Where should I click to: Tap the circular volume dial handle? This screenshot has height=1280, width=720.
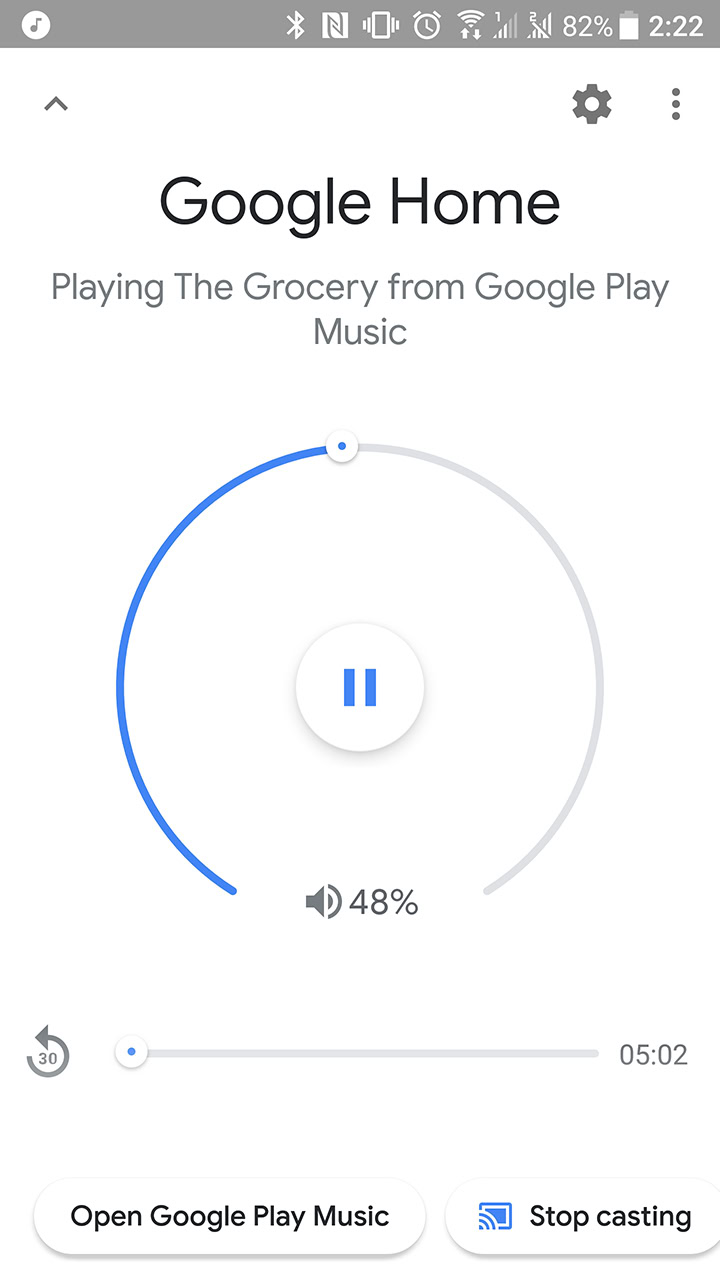pyautogui.click(x=342, y=446)
